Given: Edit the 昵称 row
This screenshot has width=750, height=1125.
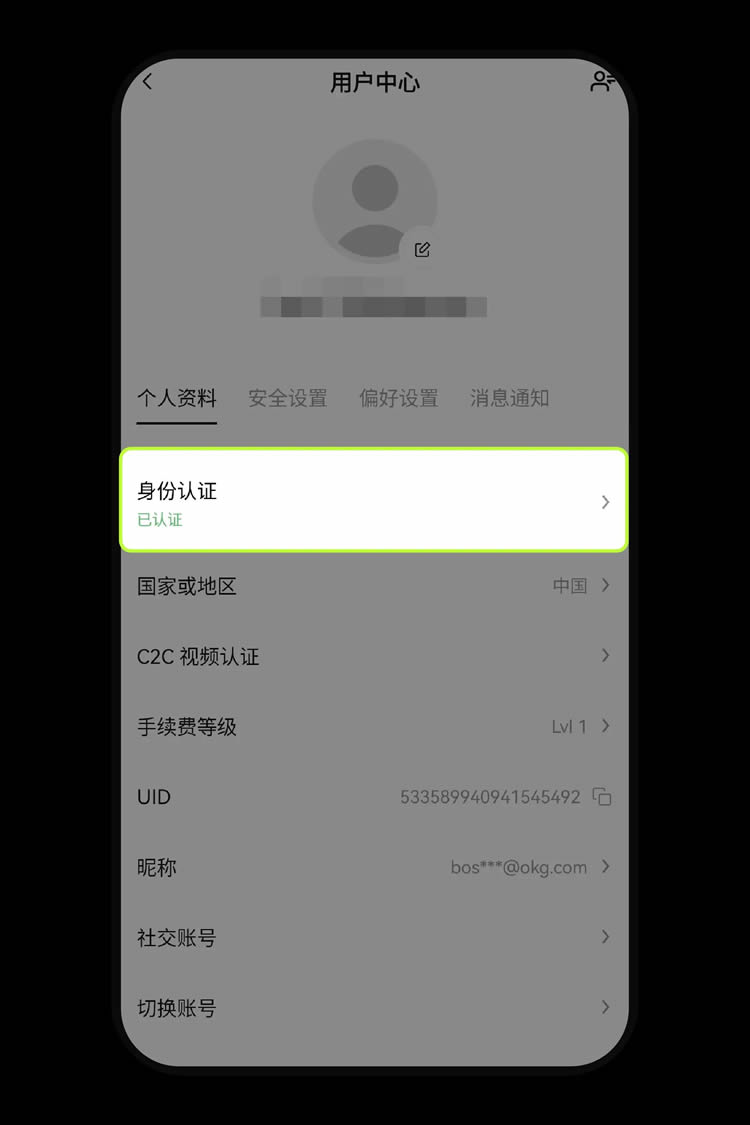Looking at the screenshot, I should tap(374, 867).
